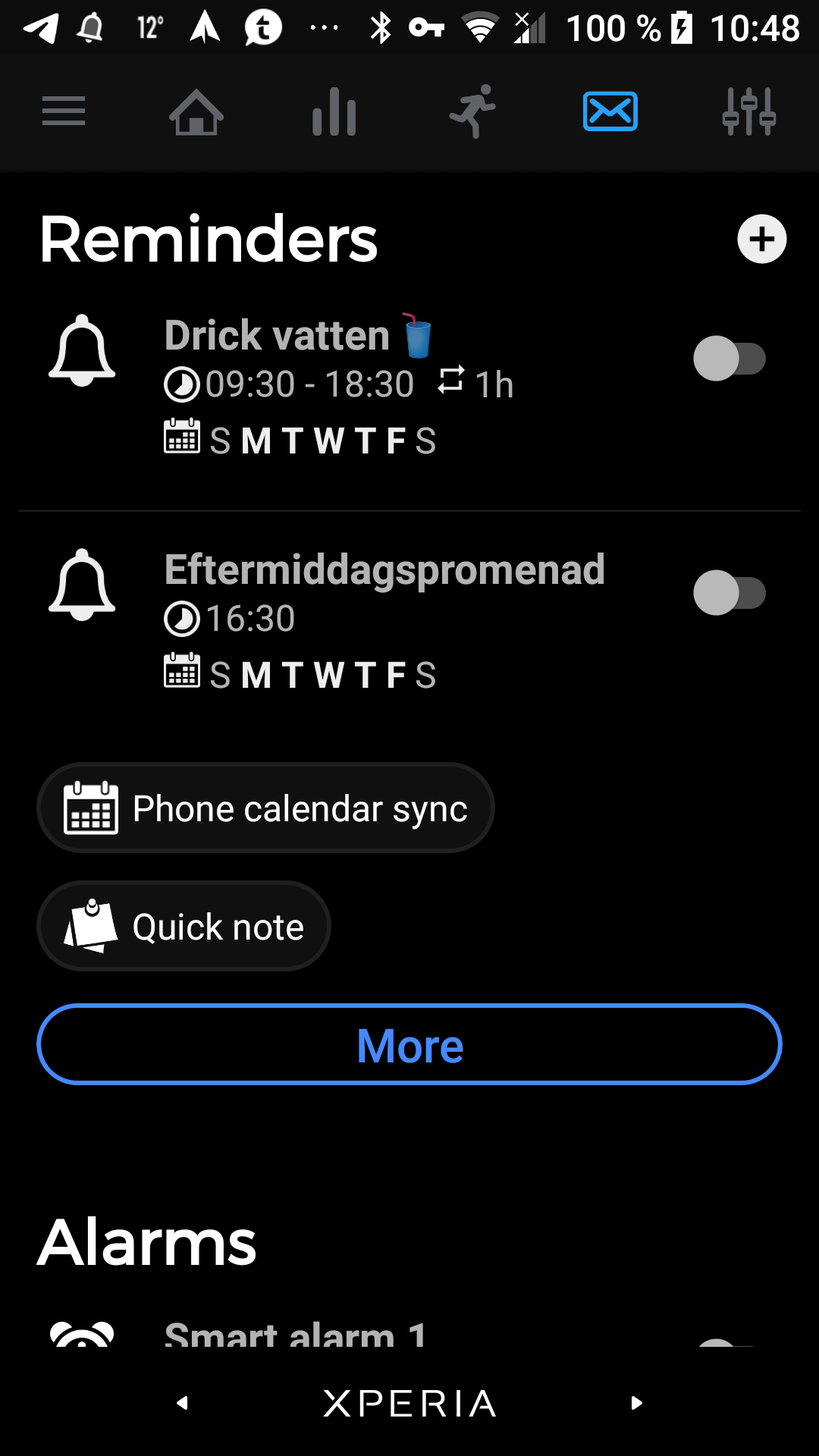Open Phone calendar sync

pyautogui.click(x=265, y=808)
